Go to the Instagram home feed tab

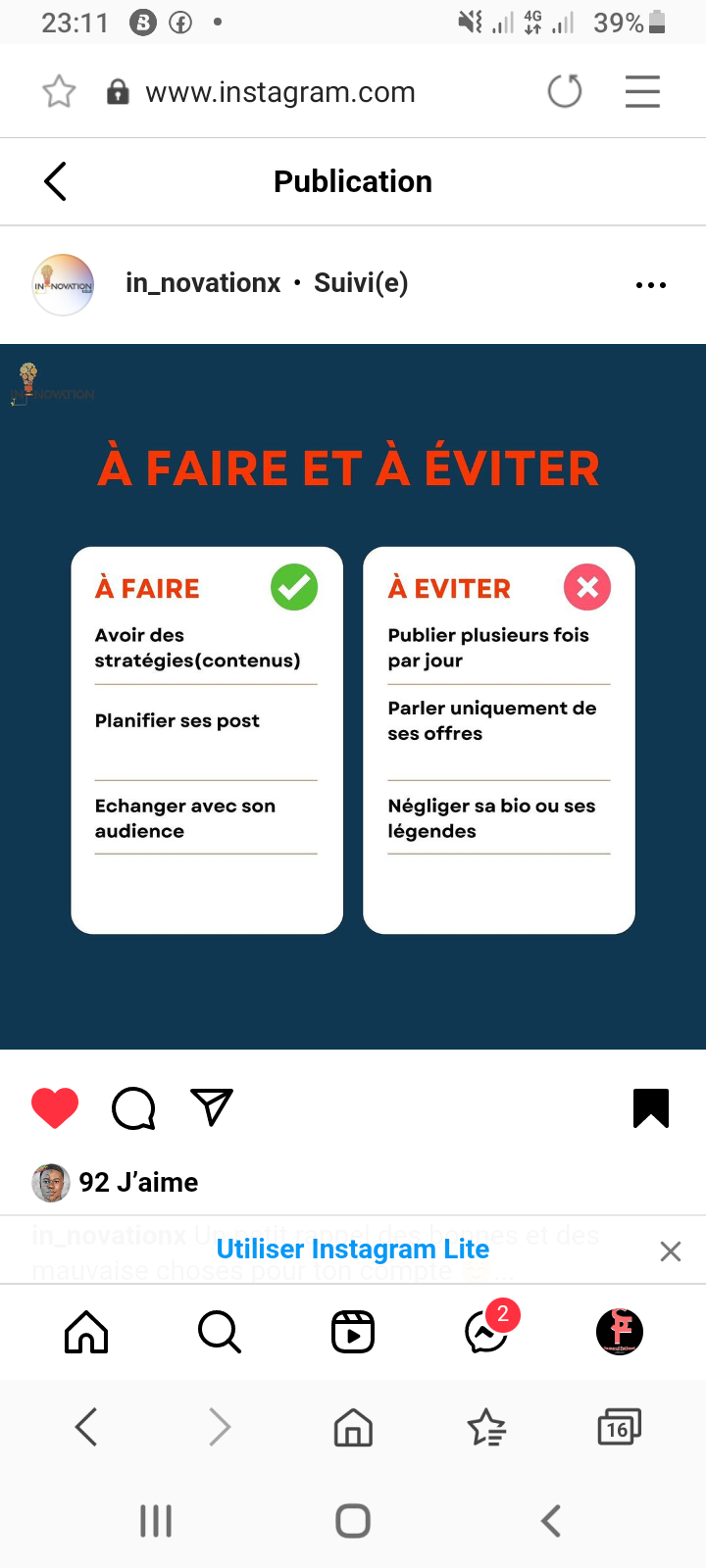[x=86, y=1332]
